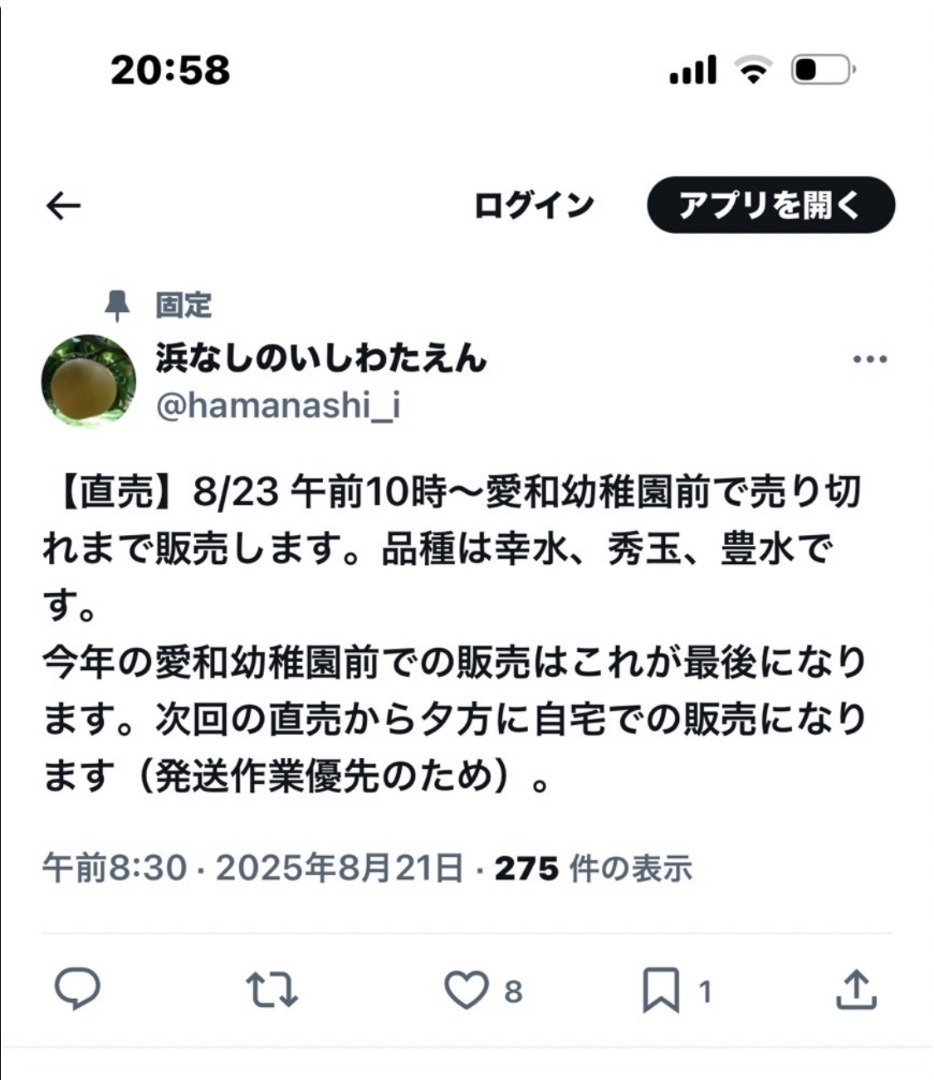Viewport: 934px width, 1080px height.
Task: Open the post's three-dot overflow menu
Action: coord(869,360)
